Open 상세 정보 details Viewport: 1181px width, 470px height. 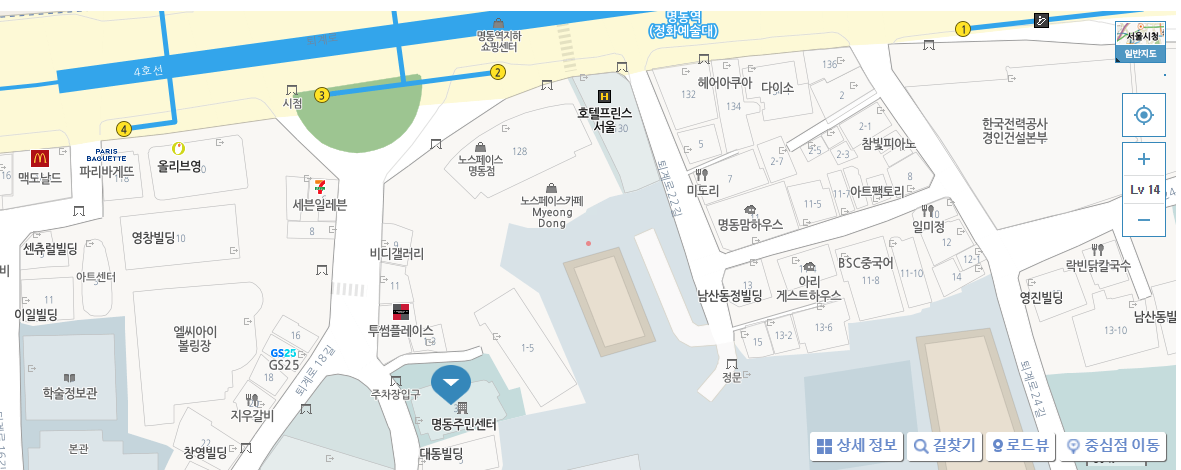858,446
